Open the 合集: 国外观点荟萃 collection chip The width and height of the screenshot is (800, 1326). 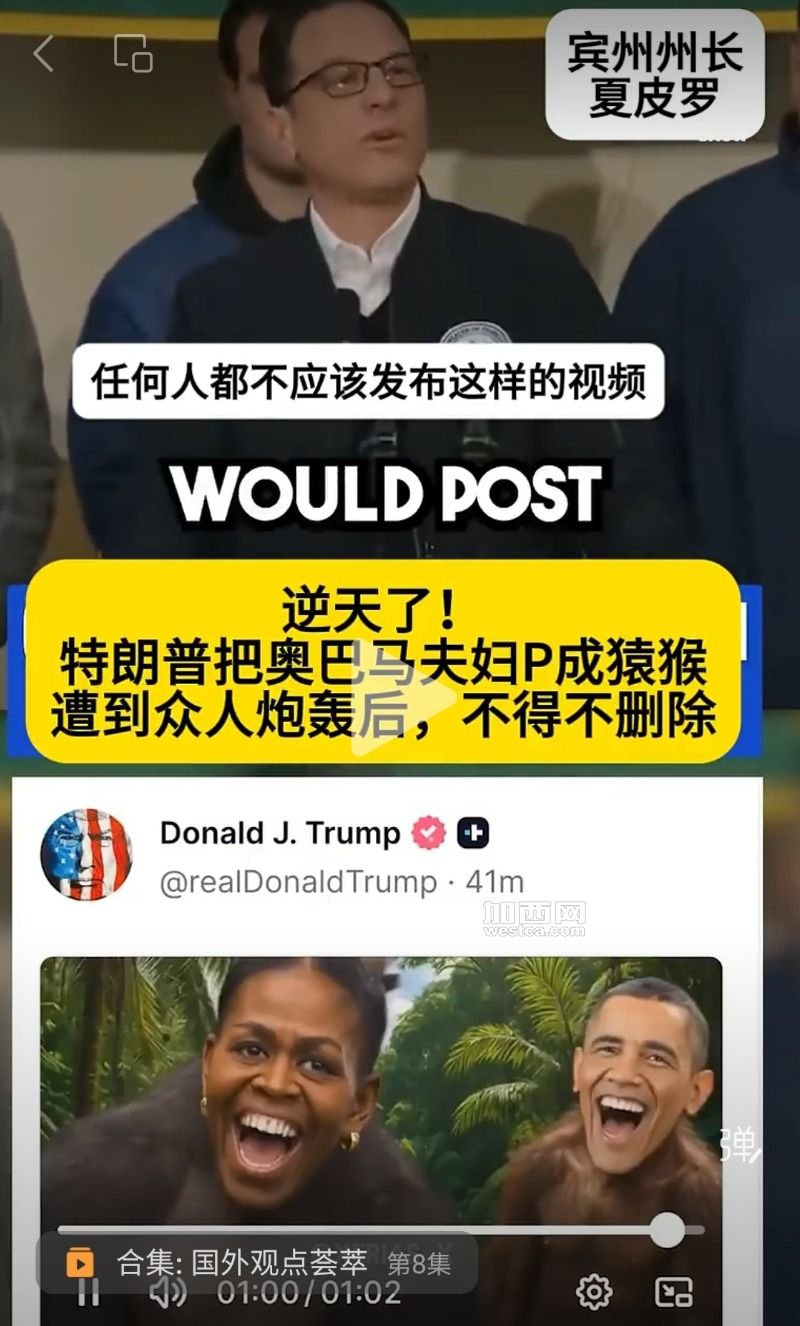(x=258, y=1262)
